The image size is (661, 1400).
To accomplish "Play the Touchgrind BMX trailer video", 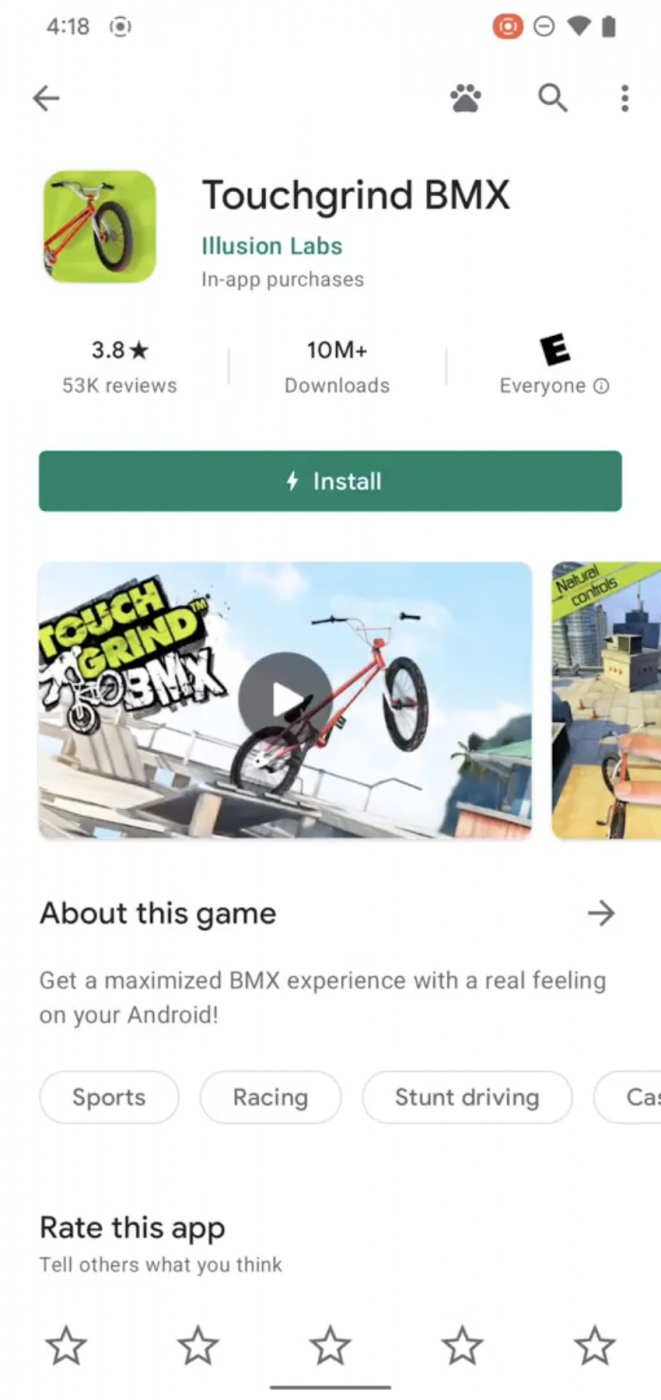I will 285,699.
